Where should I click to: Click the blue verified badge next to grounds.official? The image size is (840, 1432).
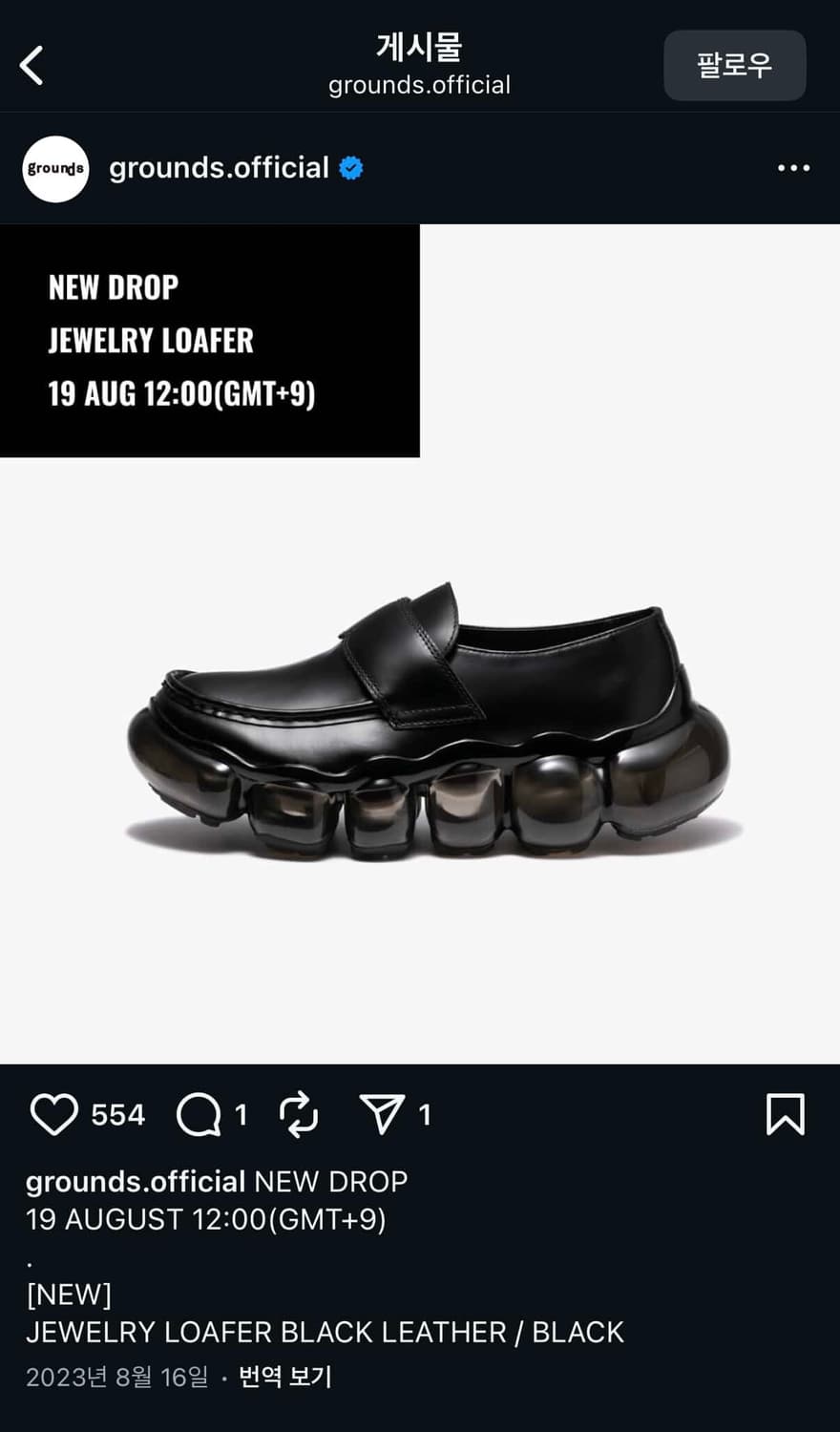[x=352, y=167]
